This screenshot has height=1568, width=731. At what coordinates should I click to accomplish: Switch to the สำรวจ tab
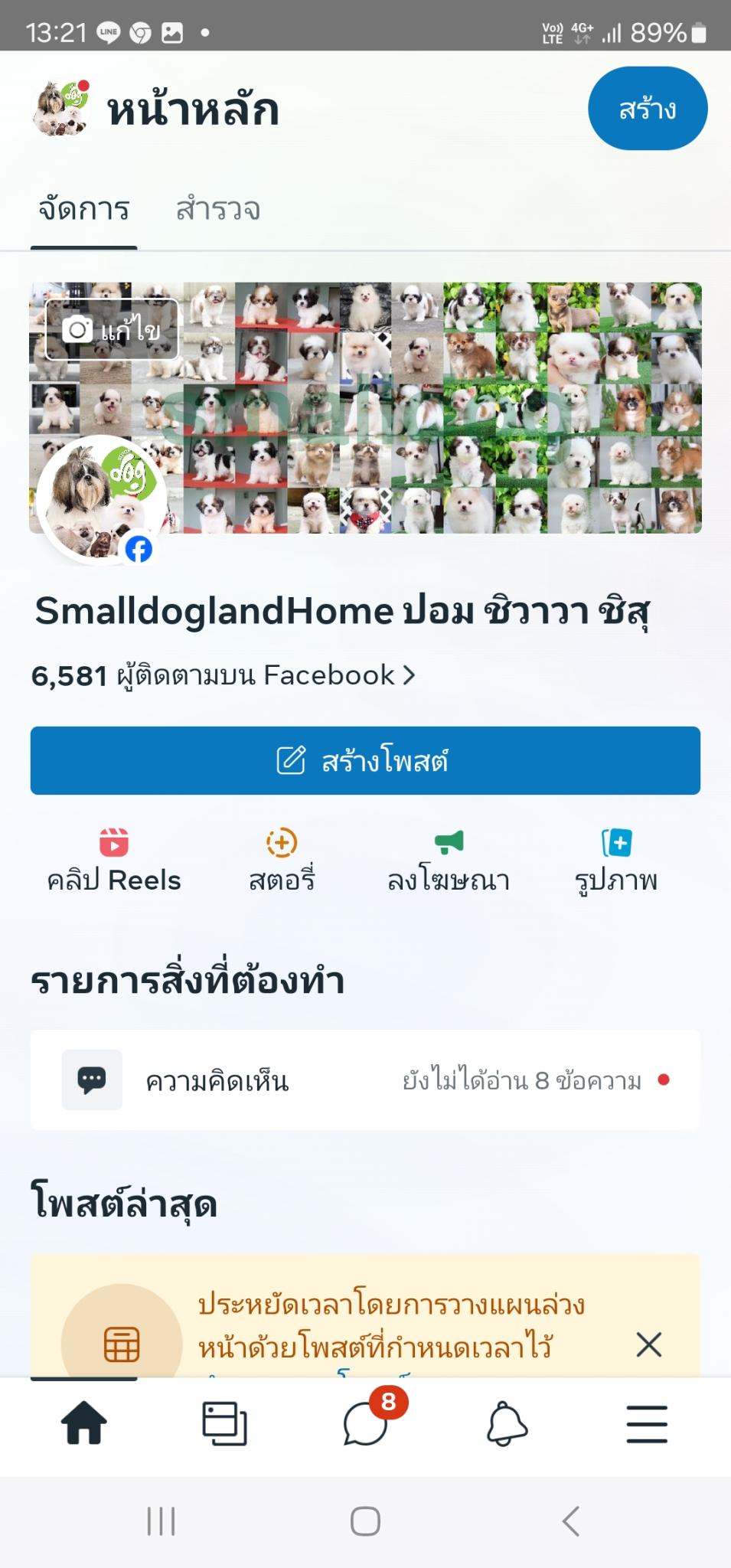coord(218,209)
